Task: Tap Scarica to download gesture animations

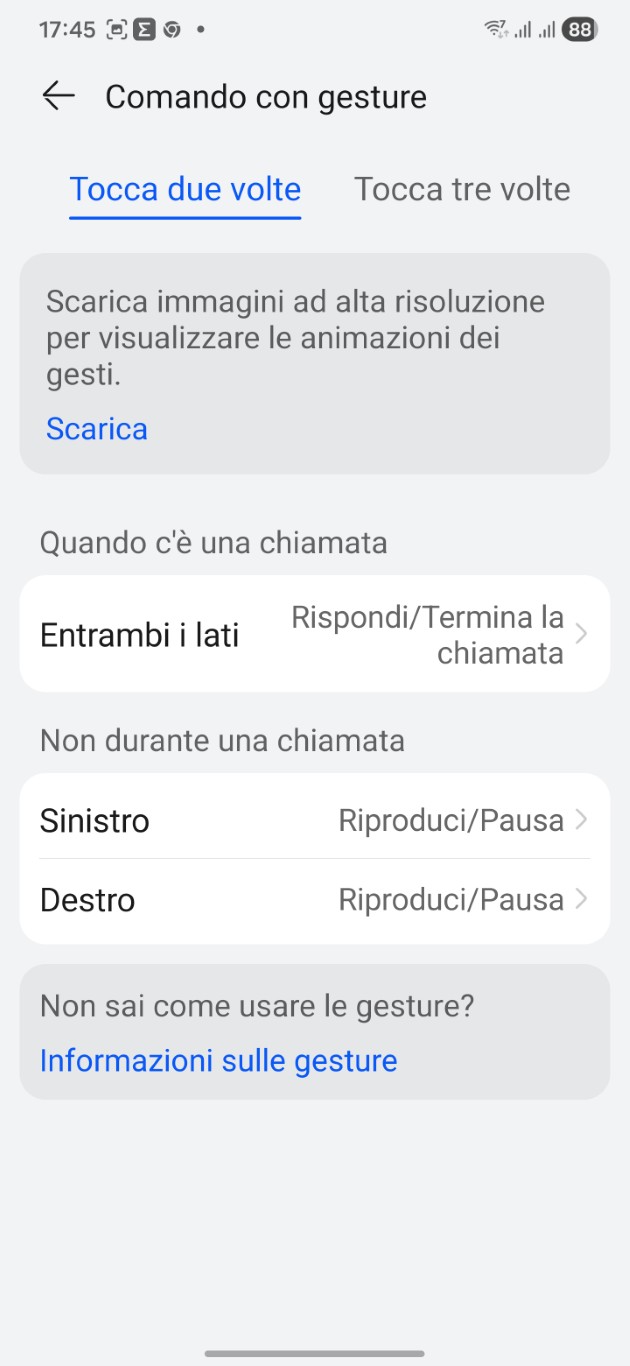Action: 97,429
